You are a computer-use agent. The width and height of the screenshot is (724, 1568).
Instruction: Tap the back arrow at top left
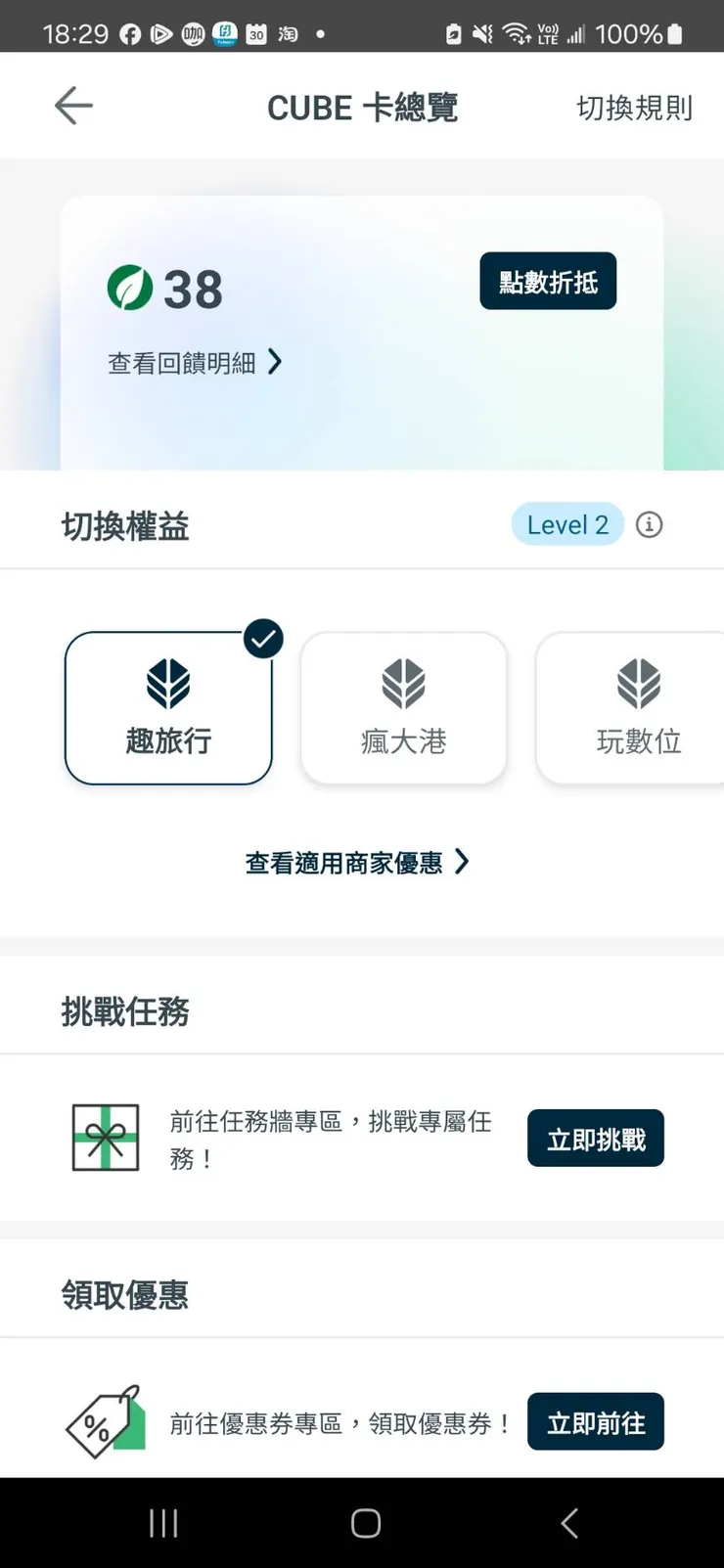72,106
